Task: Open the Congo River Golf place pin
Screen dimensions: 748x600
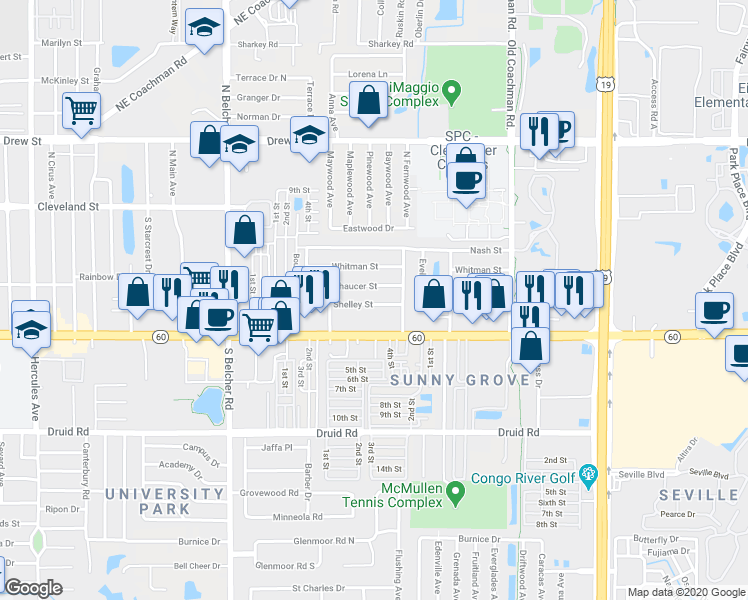Action: click(588, 472)
